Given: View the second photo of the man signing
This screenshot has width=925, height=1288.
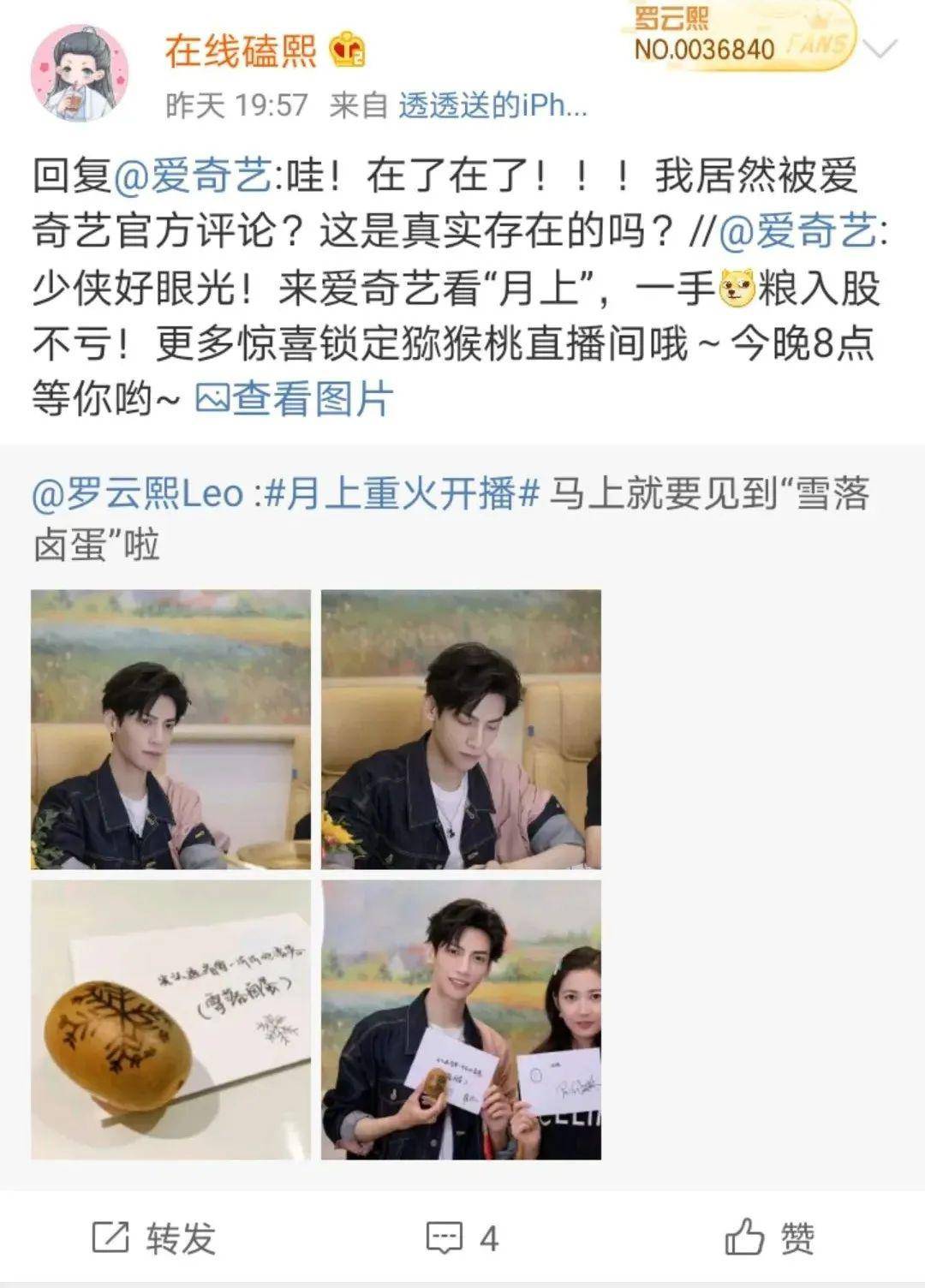Looking at the screenshot, I should [x=461, y=730].
